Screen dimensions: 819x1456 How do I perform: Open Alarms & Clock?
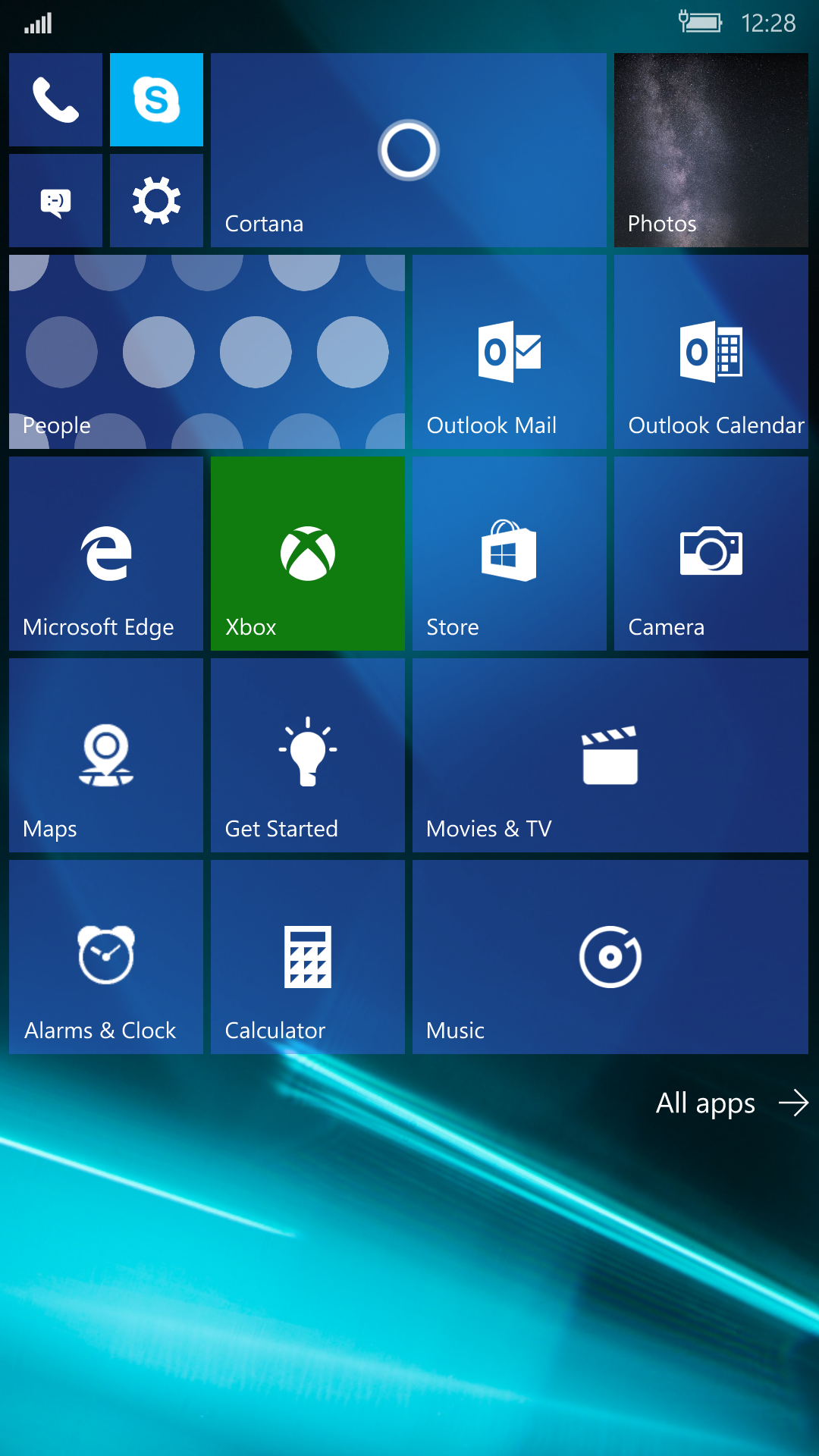click(x=106, y=957)
